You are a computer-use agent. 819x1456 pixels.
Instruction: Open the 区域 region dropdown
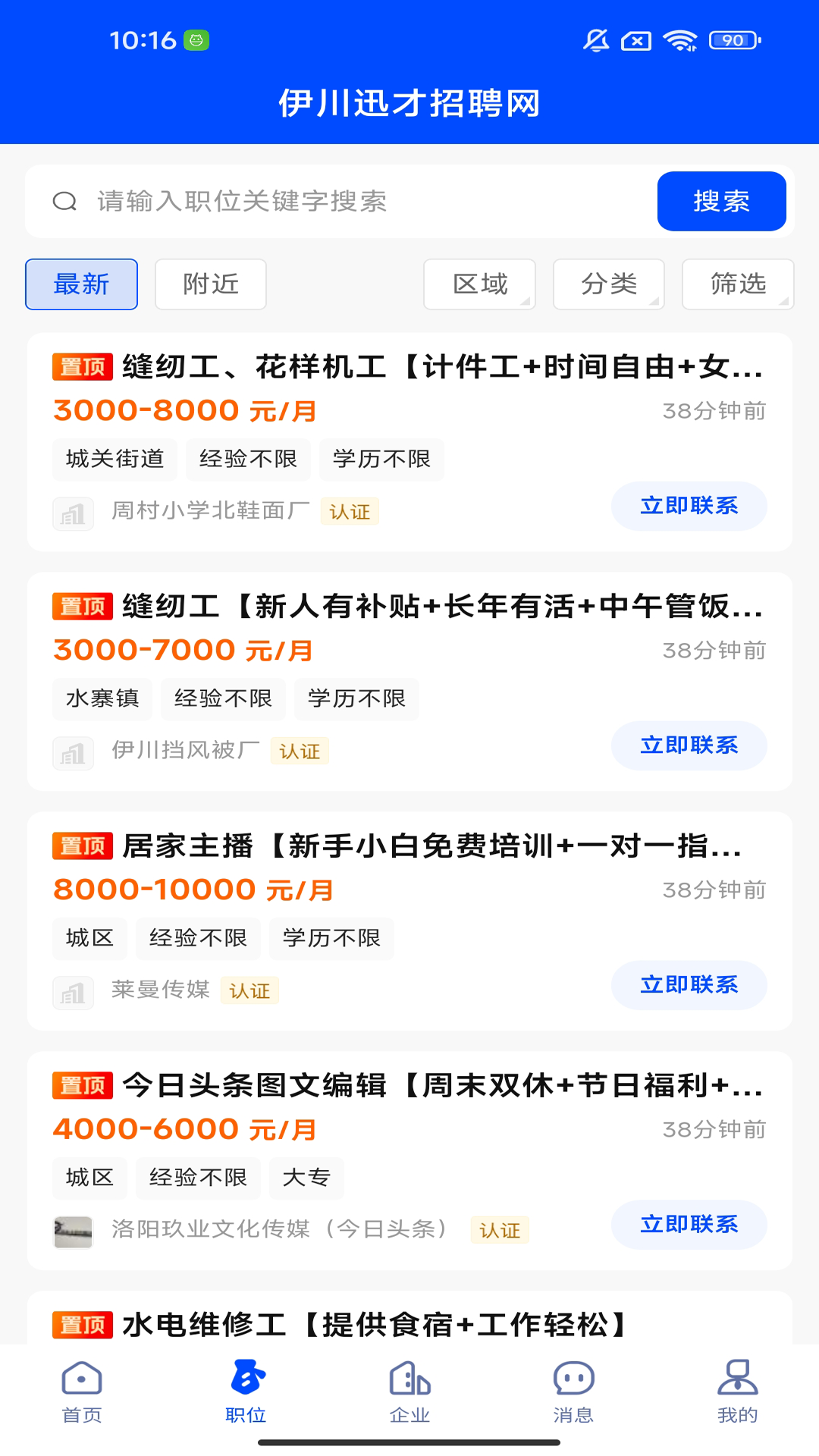(479, 284)
